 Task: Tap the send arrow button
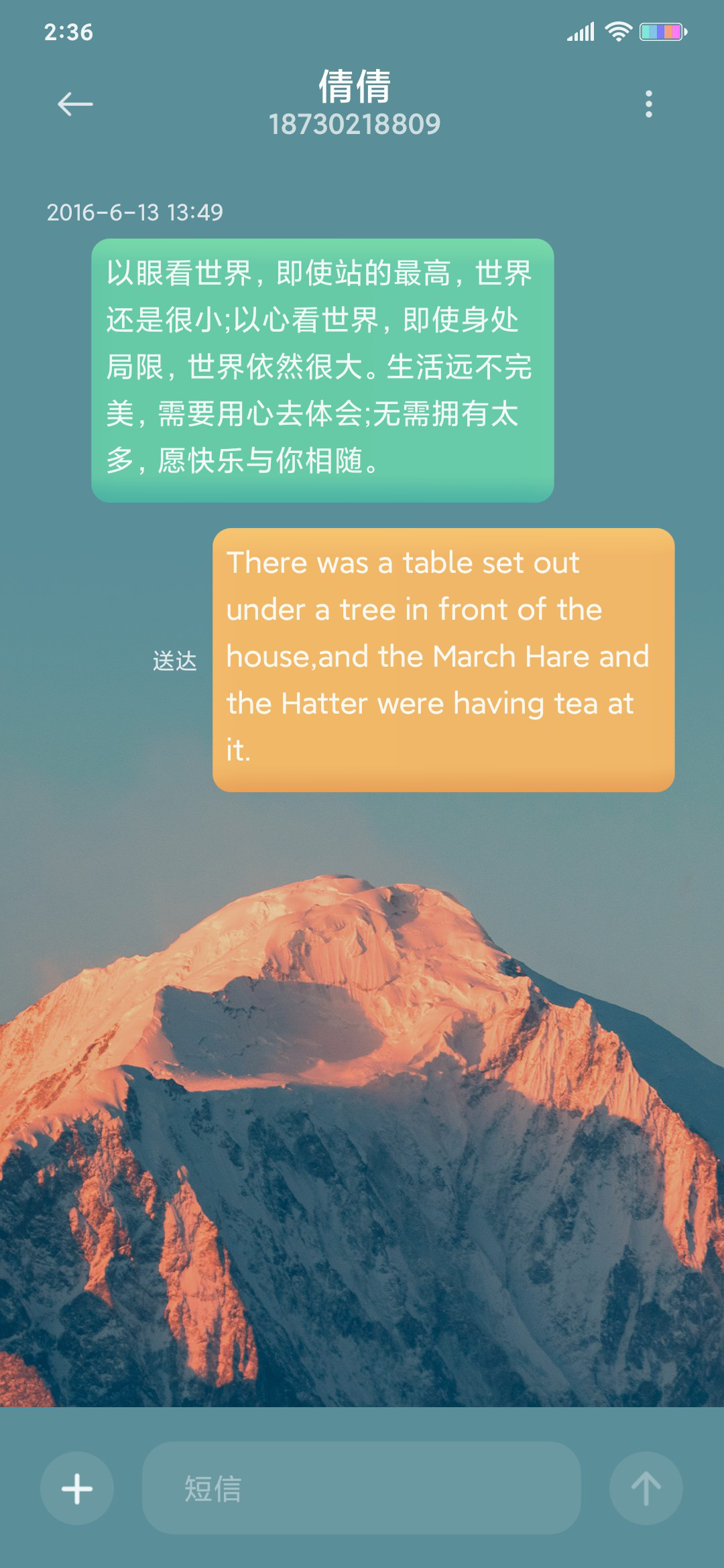646,1488
